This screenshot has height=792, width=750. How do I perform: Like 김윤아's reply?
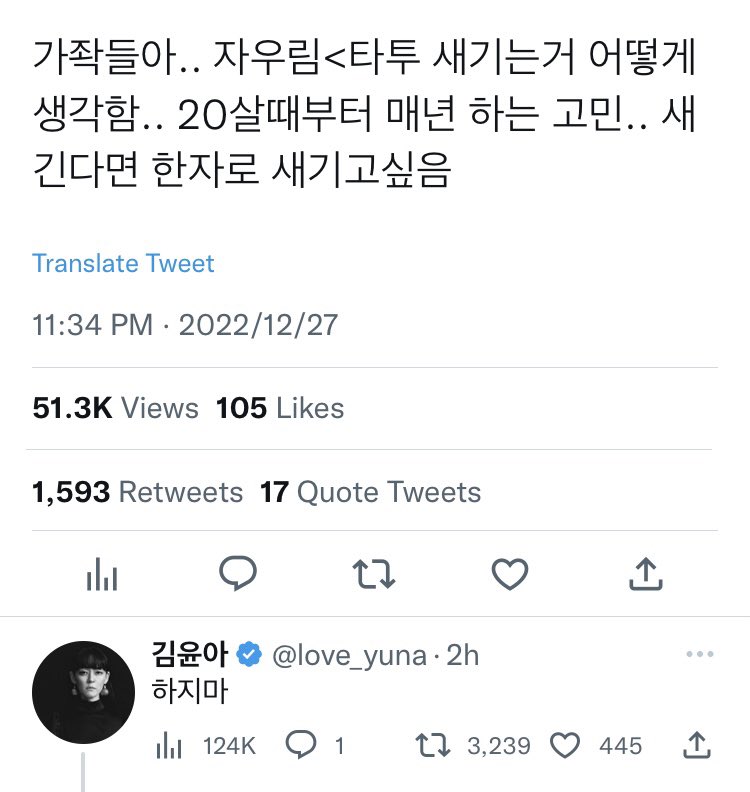(x=596, y=746)
